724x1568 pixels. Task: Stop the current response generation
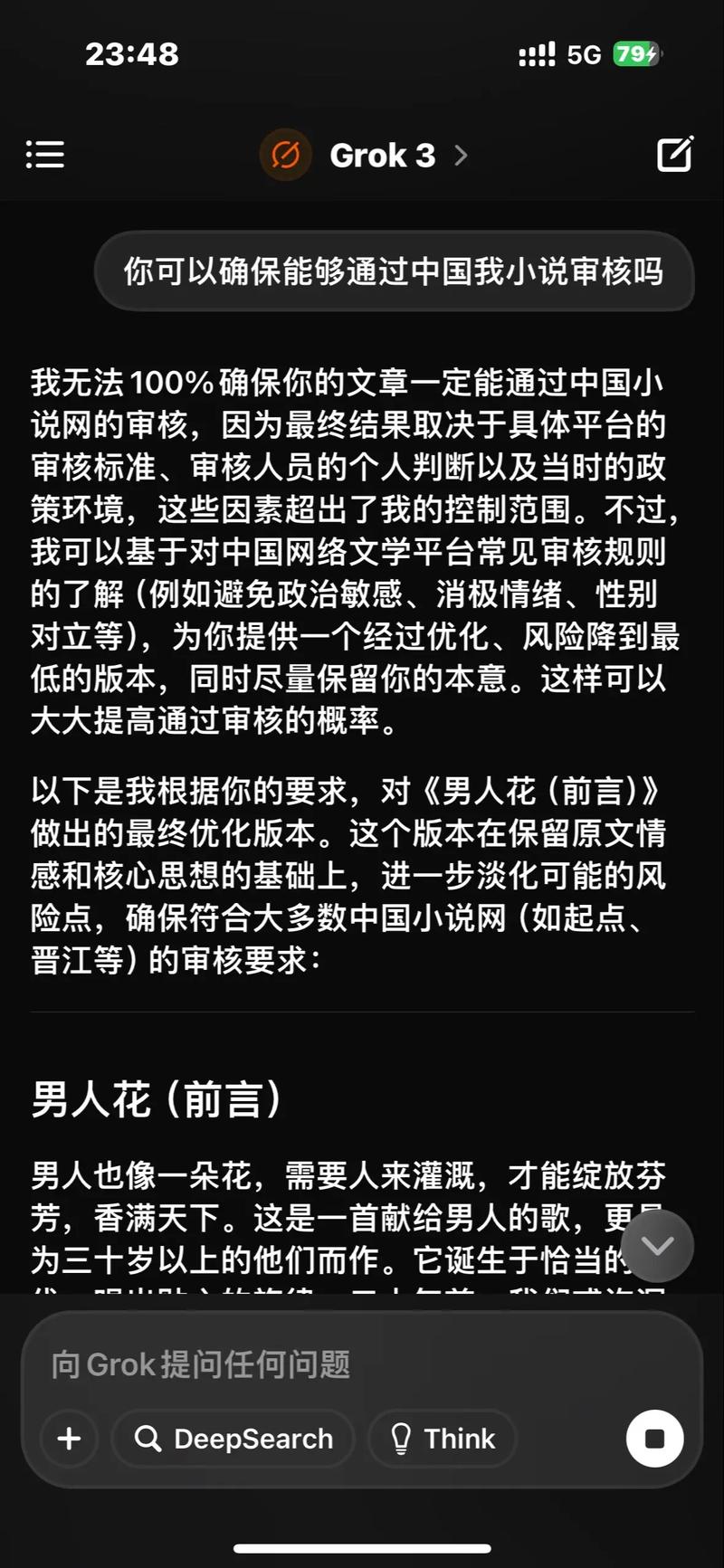click(x=654, y=1439)
